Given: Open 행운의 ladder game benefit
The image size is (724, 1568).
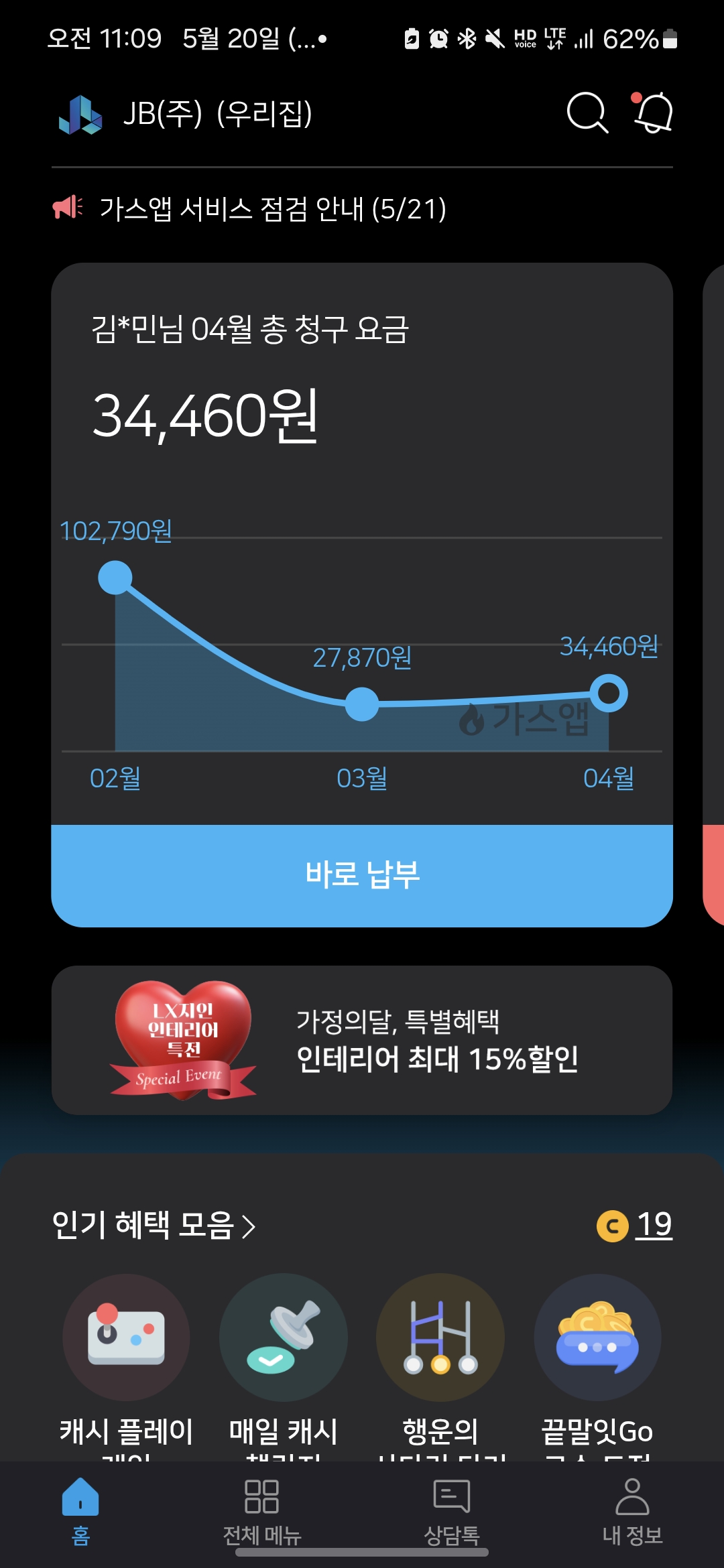Looking at the screenshot, I should [x=440, y=1337].
